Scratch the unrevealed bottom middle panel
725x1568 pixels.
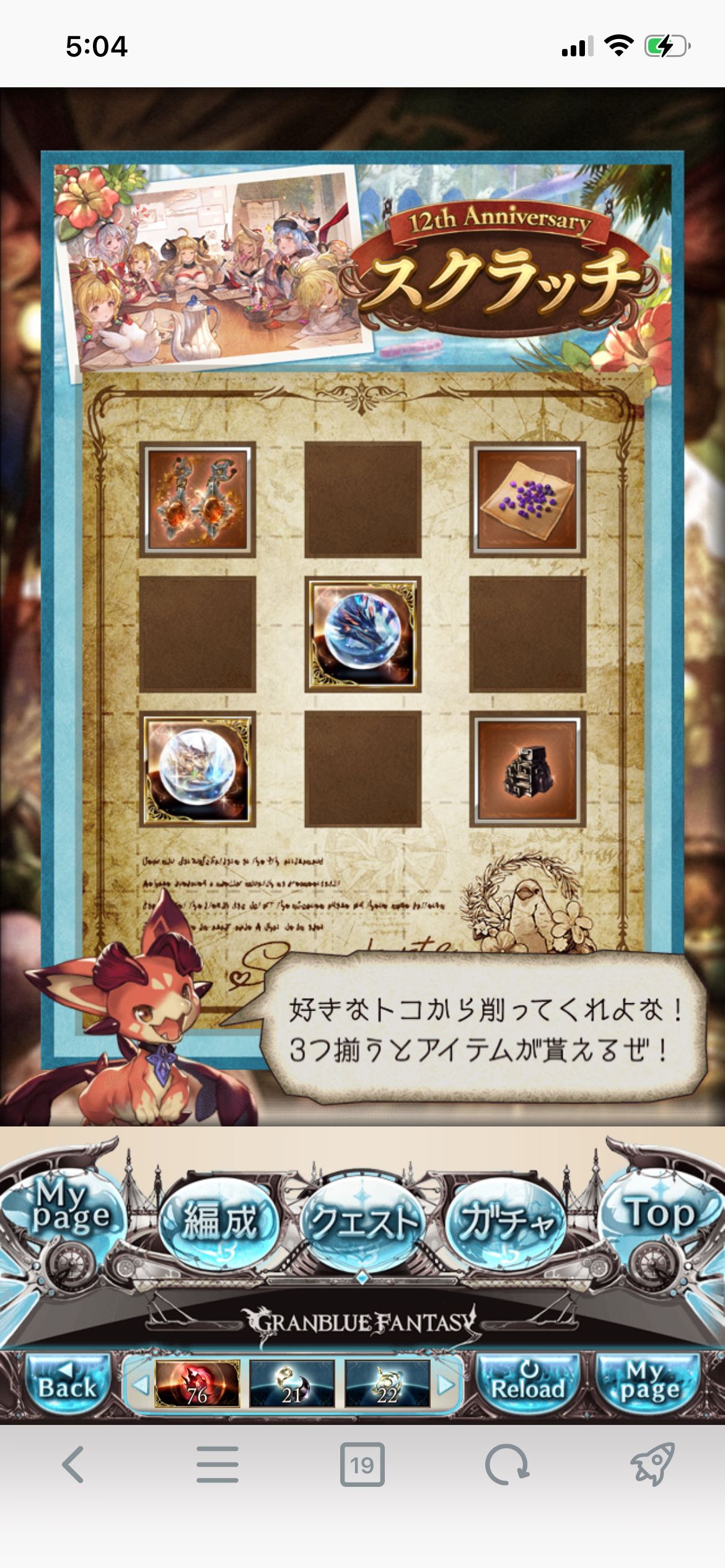pos(362,769)
